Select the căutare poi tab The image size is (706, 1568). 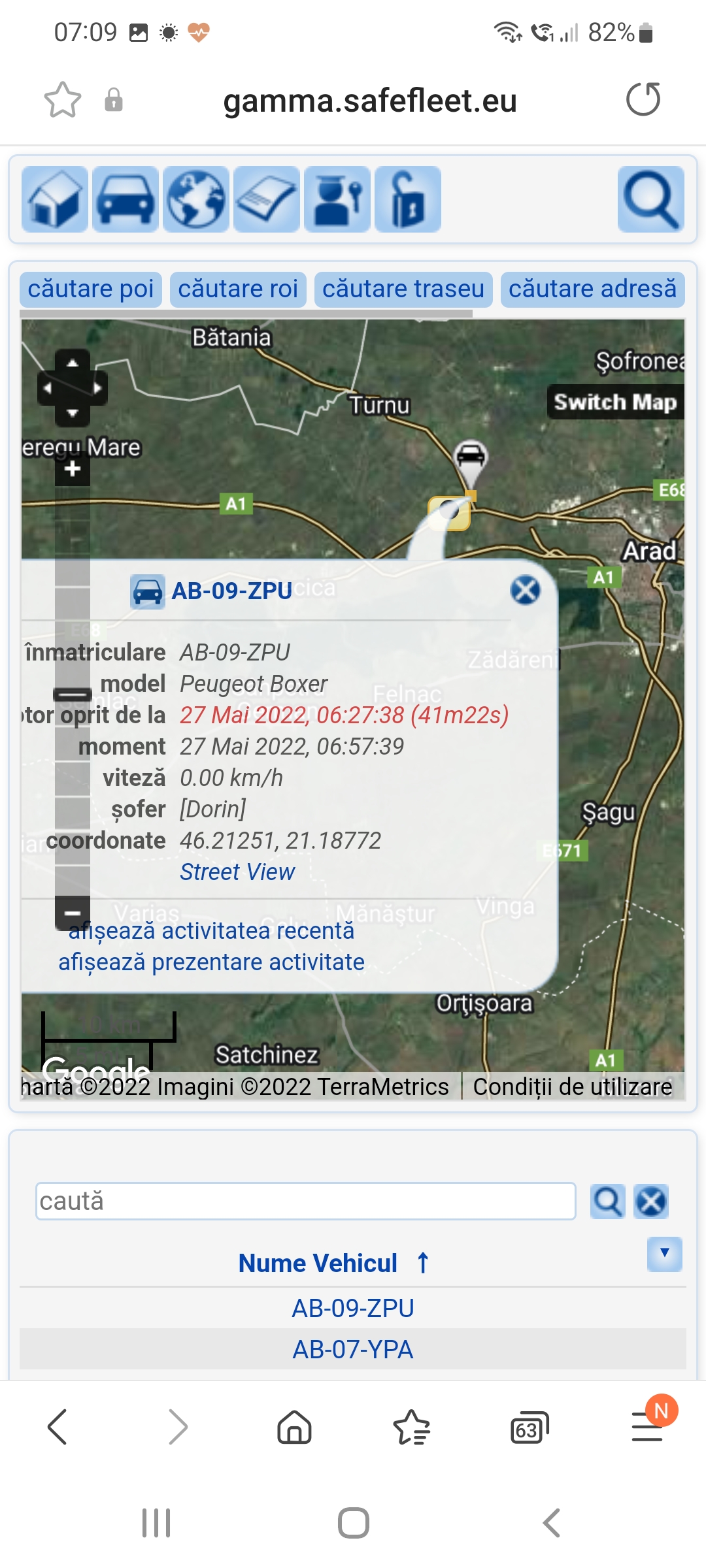pyautogui.click(x=91, y=289)
